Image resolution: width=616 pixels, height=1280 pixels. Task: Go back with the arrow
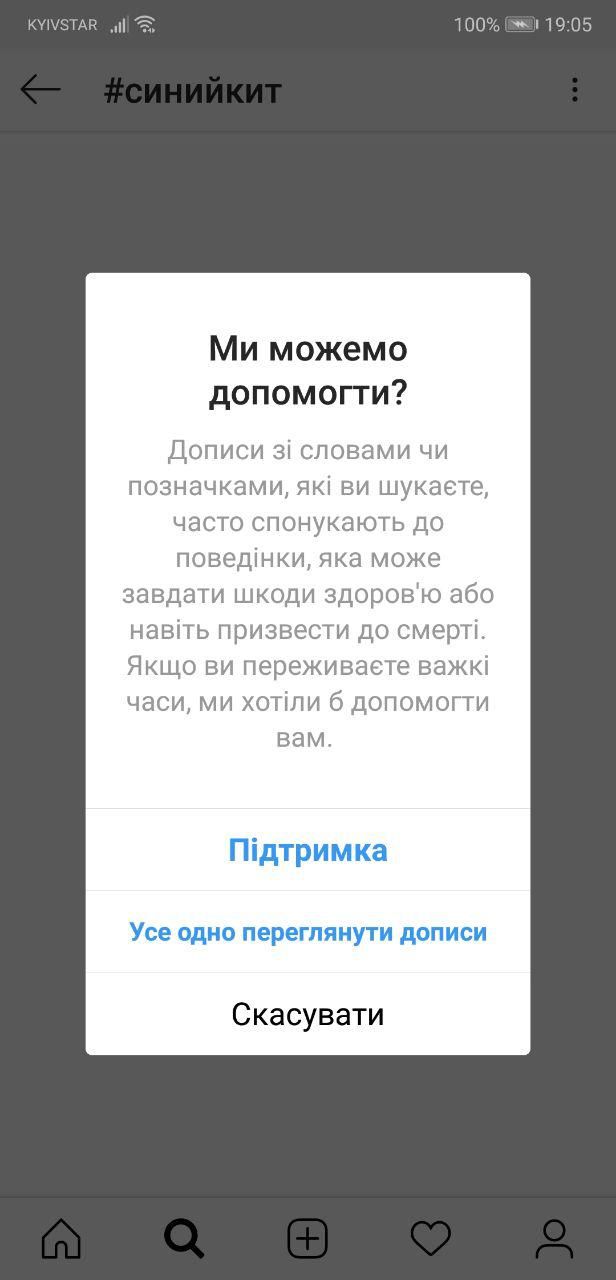[41, 90]
